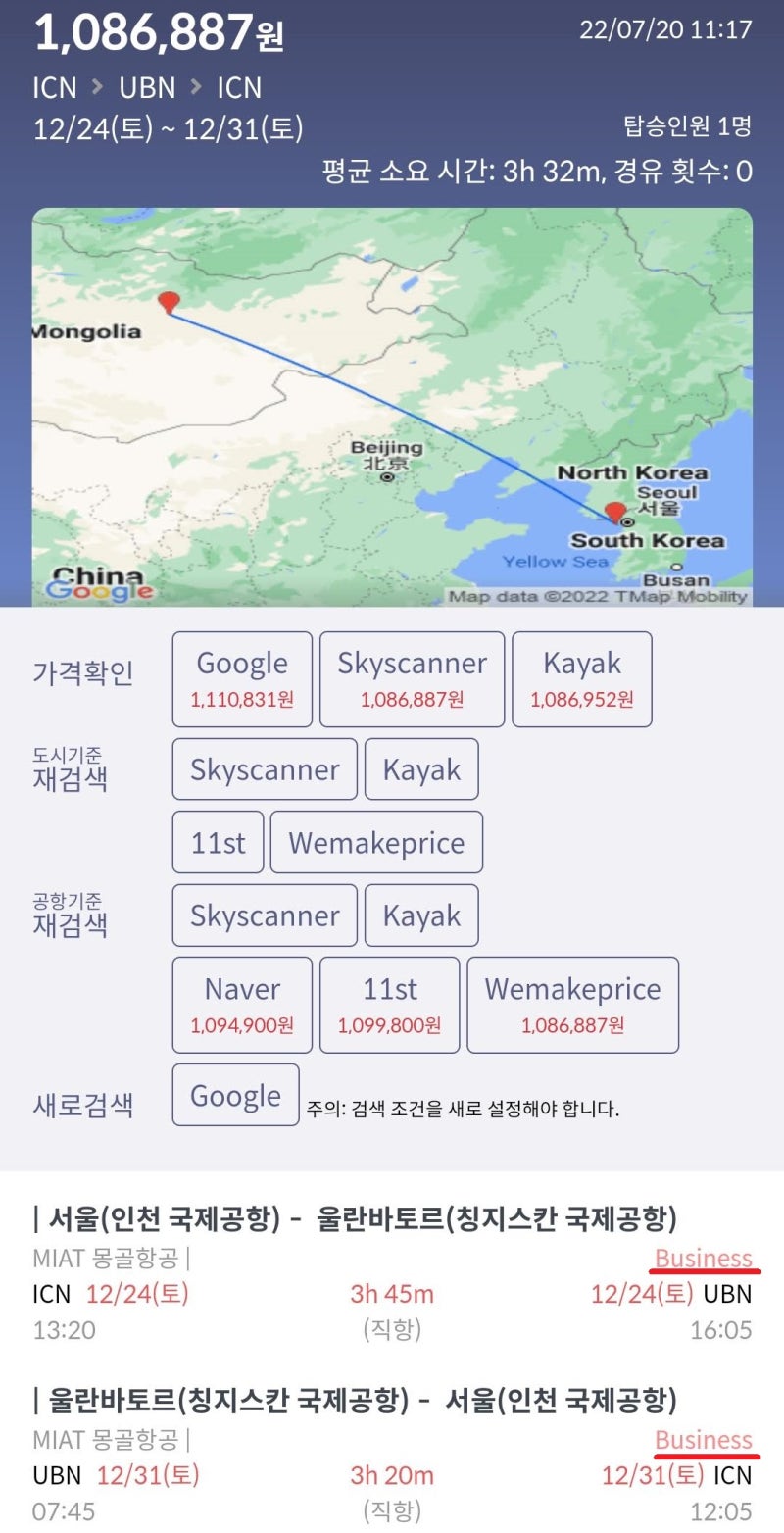Select Kayak under city-based re-search
This screenshot has width=784, height=1533.
(x=421, y=769)
